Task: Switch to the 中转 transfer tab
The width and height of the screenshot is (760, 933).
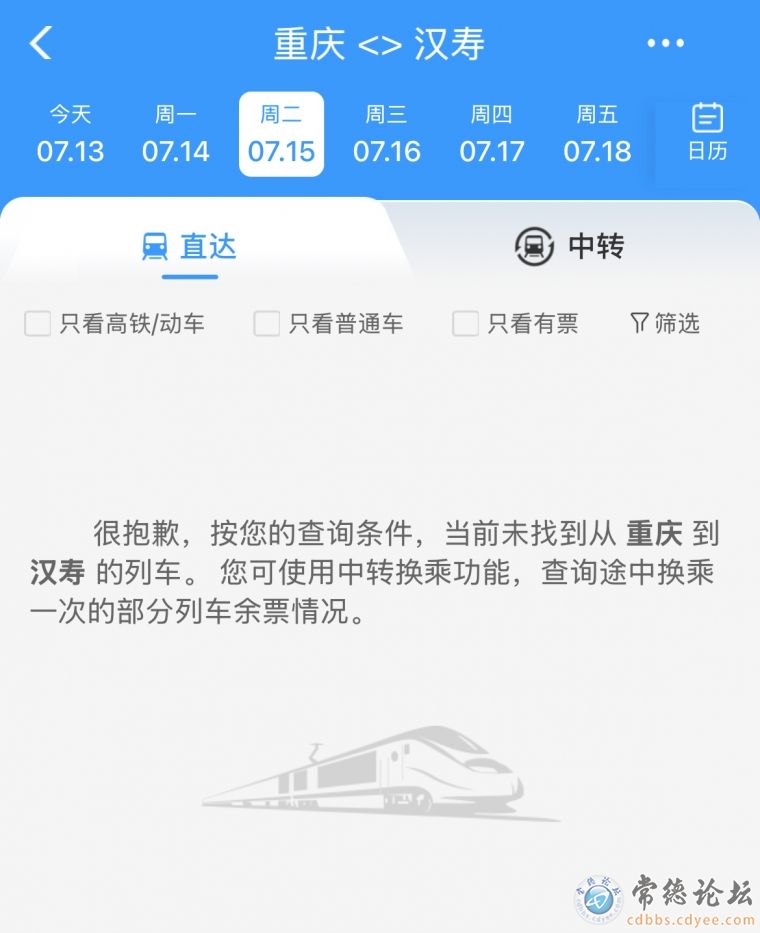Action: coord(570,246)
